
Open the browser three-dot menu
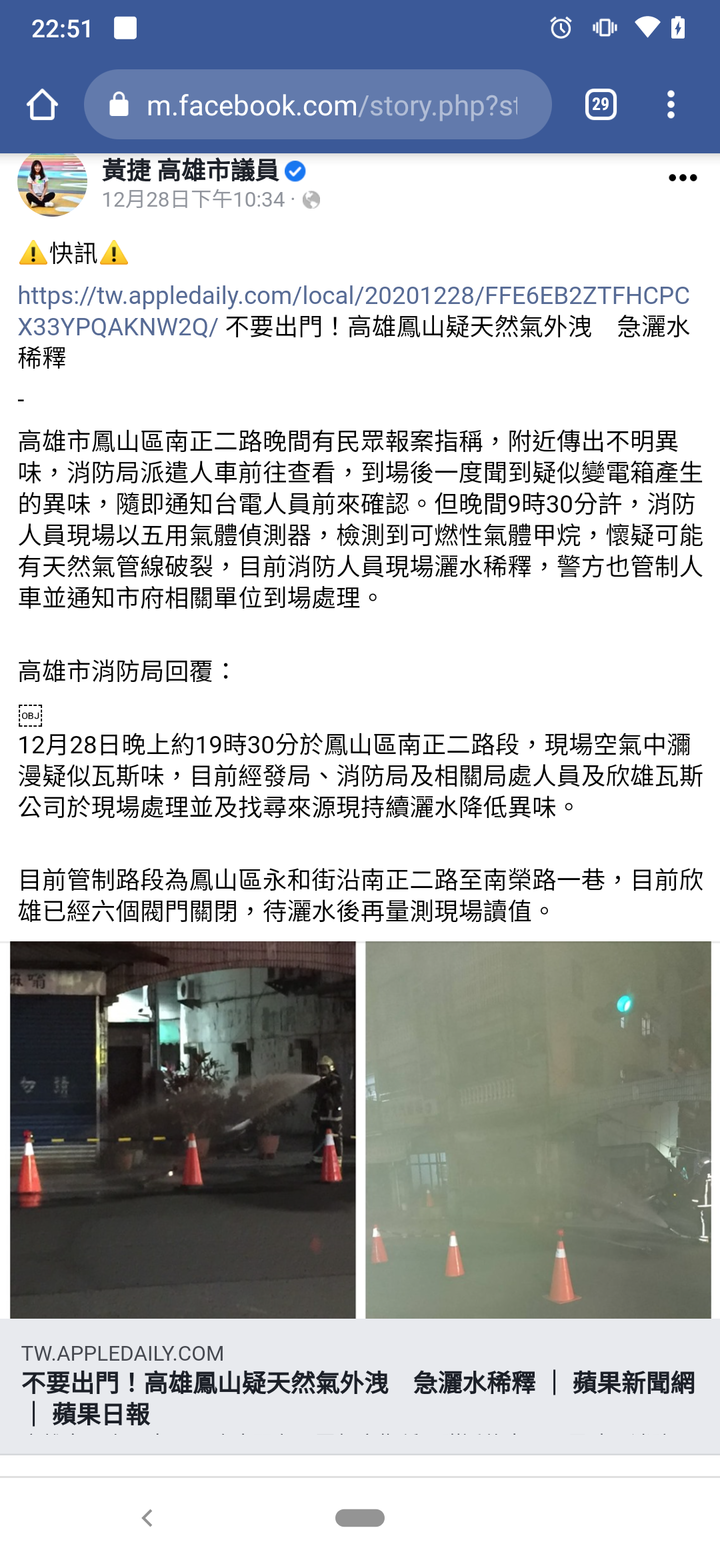[x=671, y=104]
